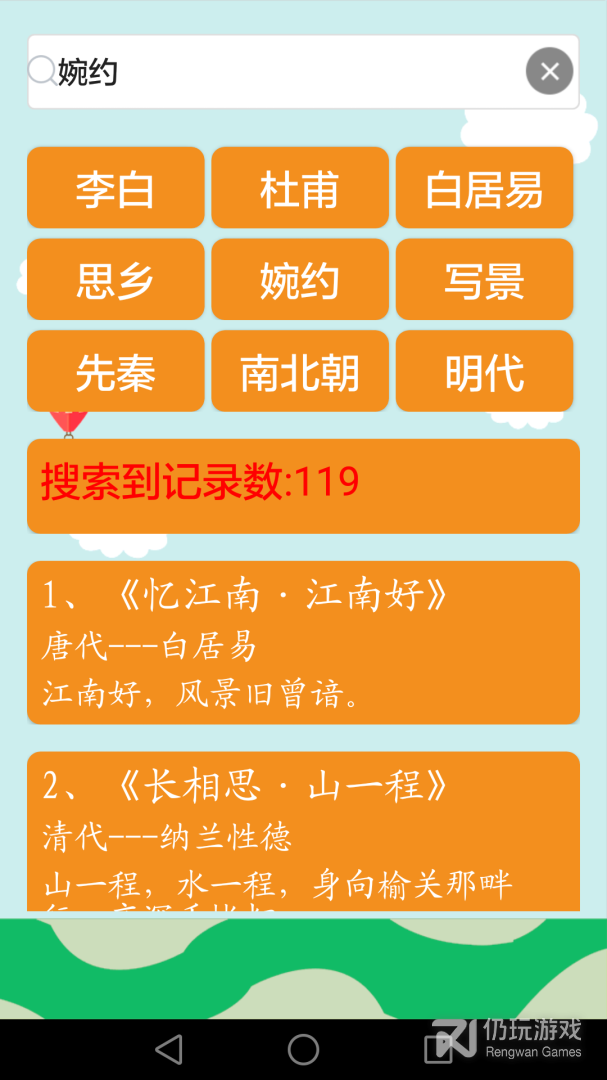Tap the 婉约 category chip
607x1080 pixels.
(300, 280)
